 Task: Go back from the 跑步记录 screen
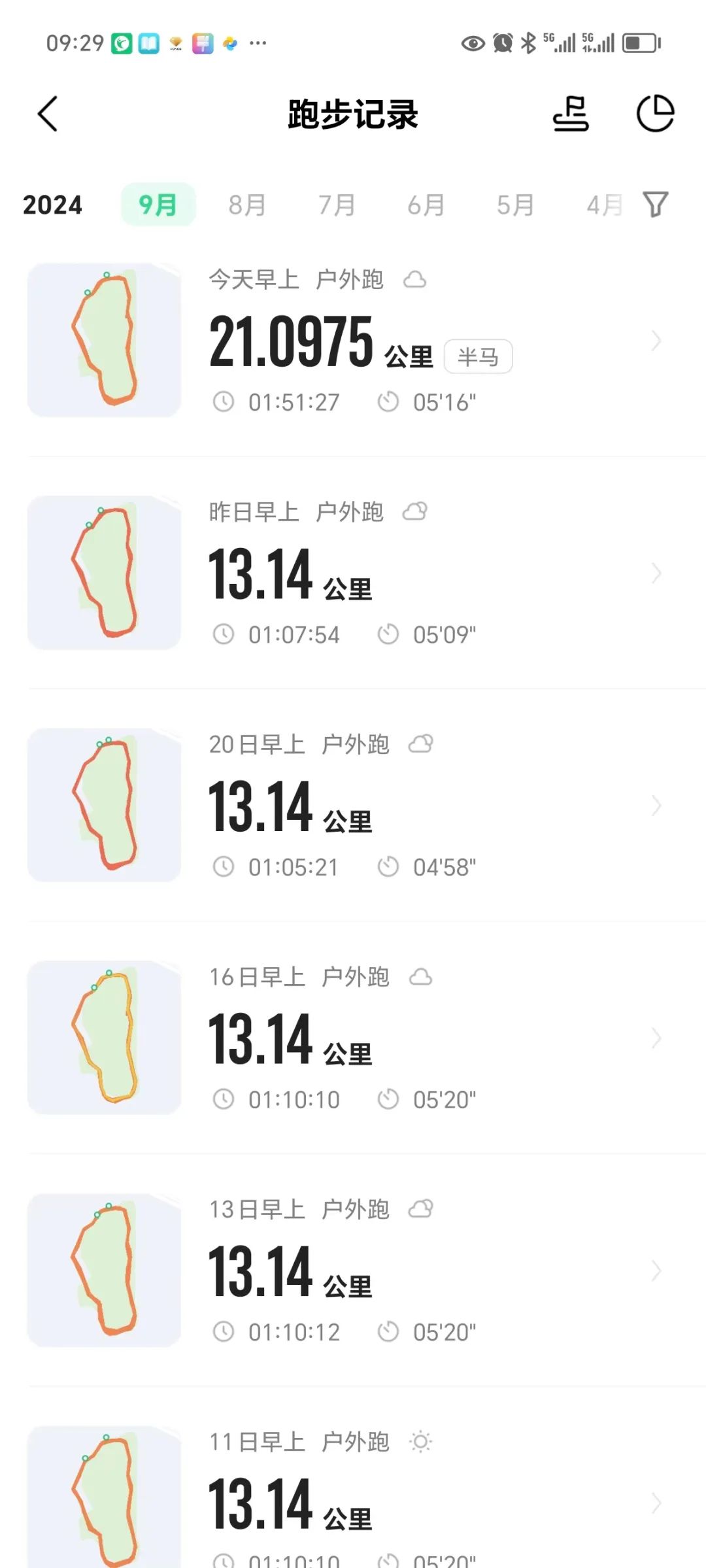pyautogui.click(x=48, y=114)
